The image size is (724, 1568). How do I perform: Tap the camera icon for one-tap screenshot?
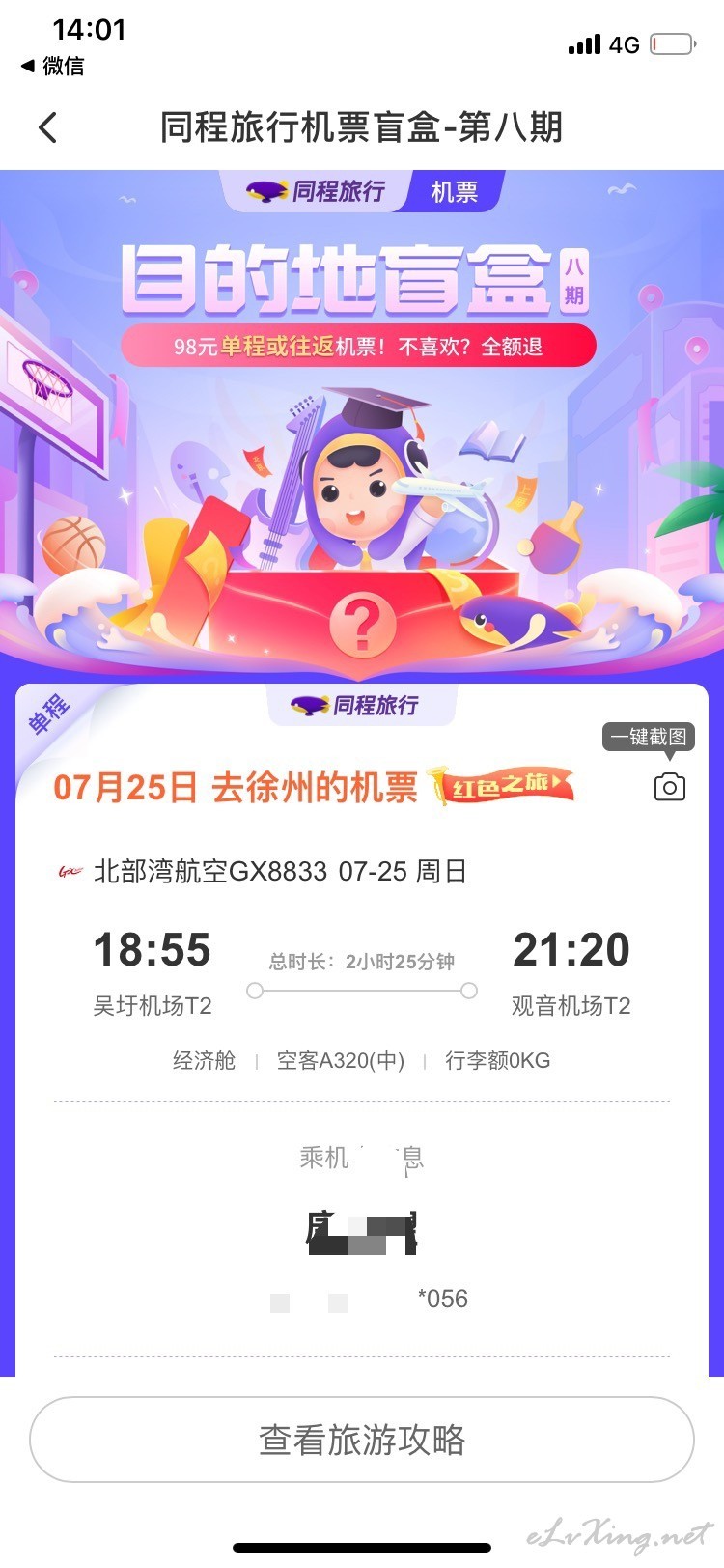click(x=669, y=787)
